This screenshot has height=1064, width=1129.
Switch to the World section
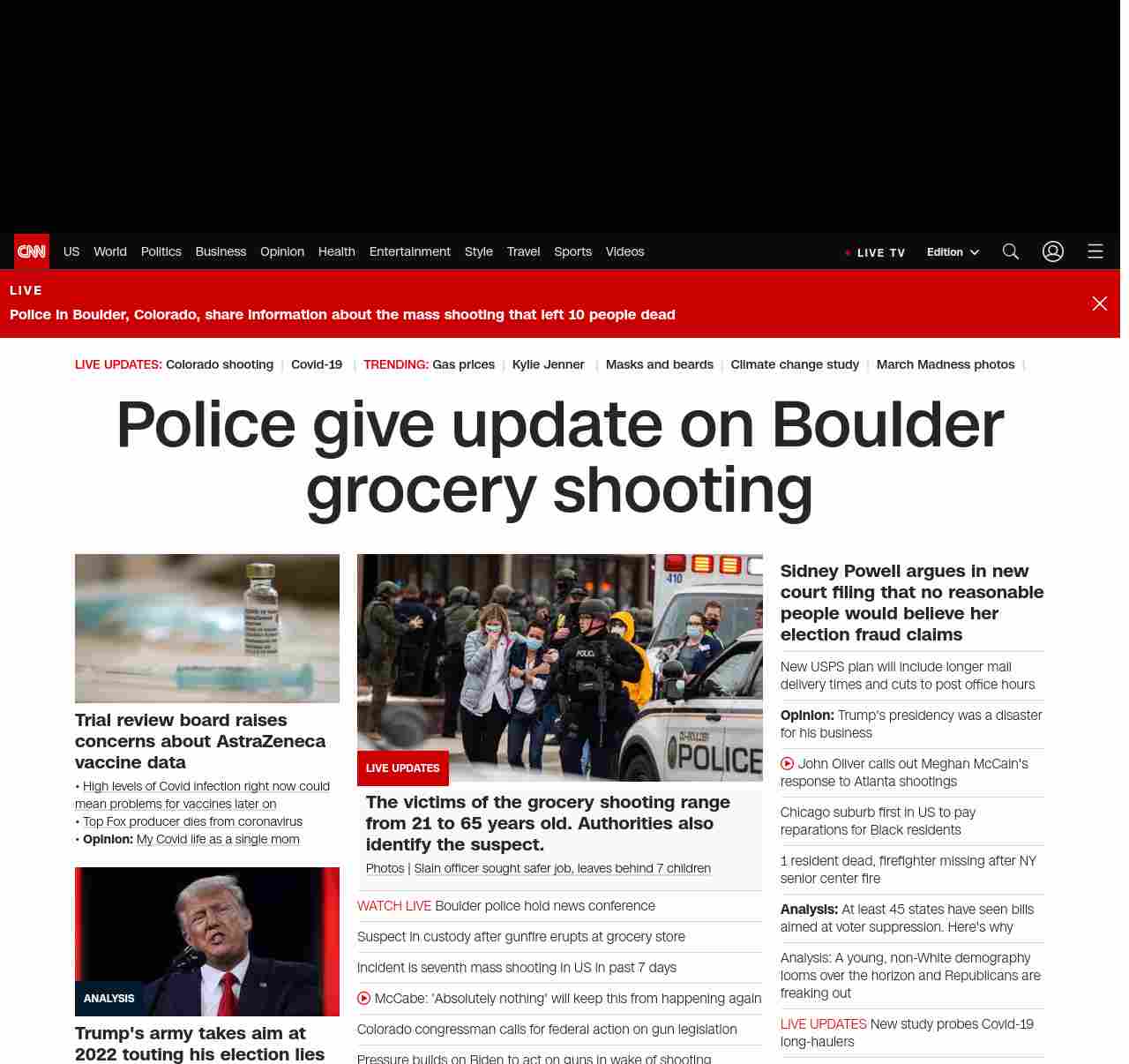pyautogui.click(x=110, y=251)
